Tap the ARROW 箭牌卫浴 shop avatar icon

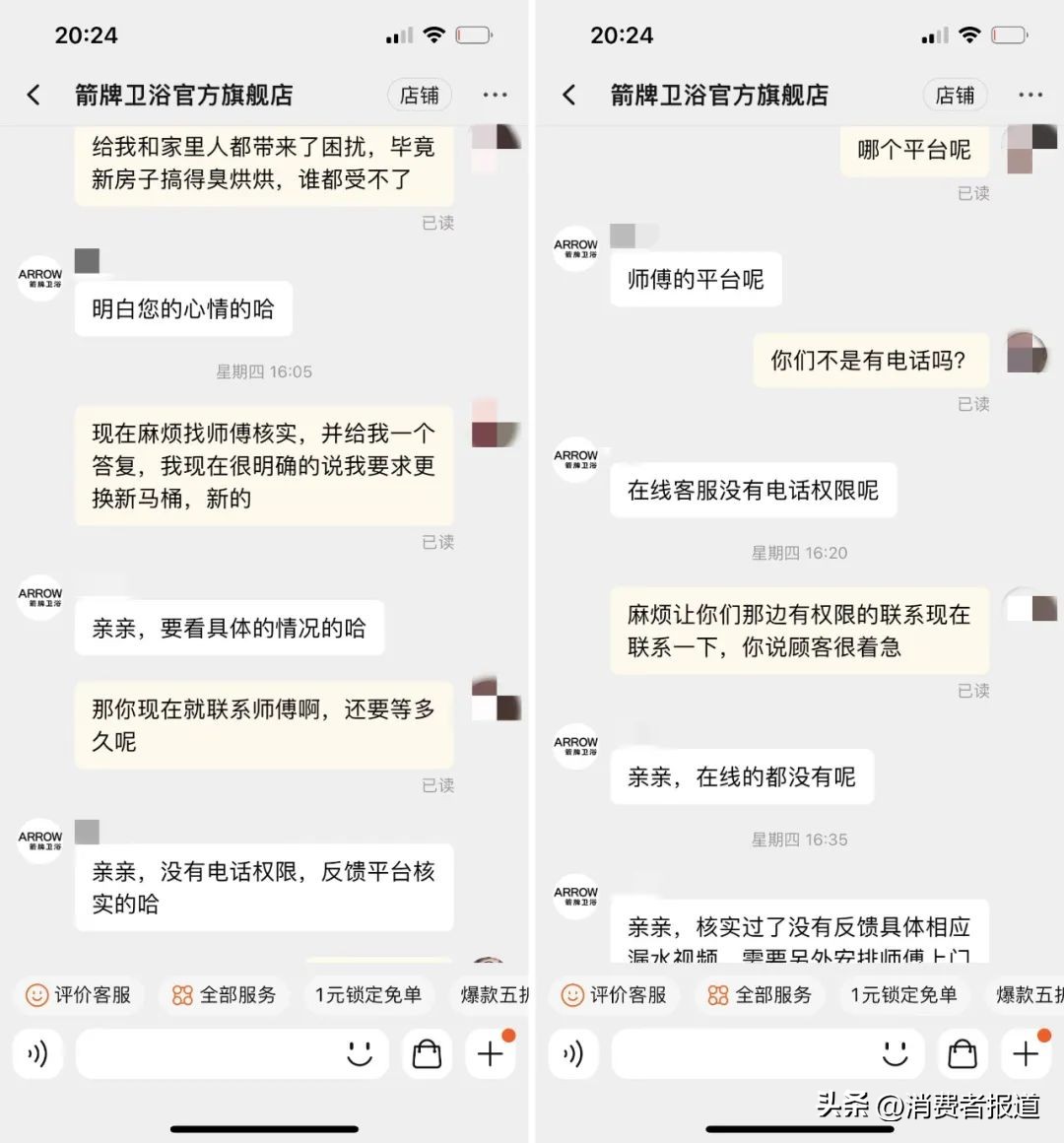(x=39, y=277)
